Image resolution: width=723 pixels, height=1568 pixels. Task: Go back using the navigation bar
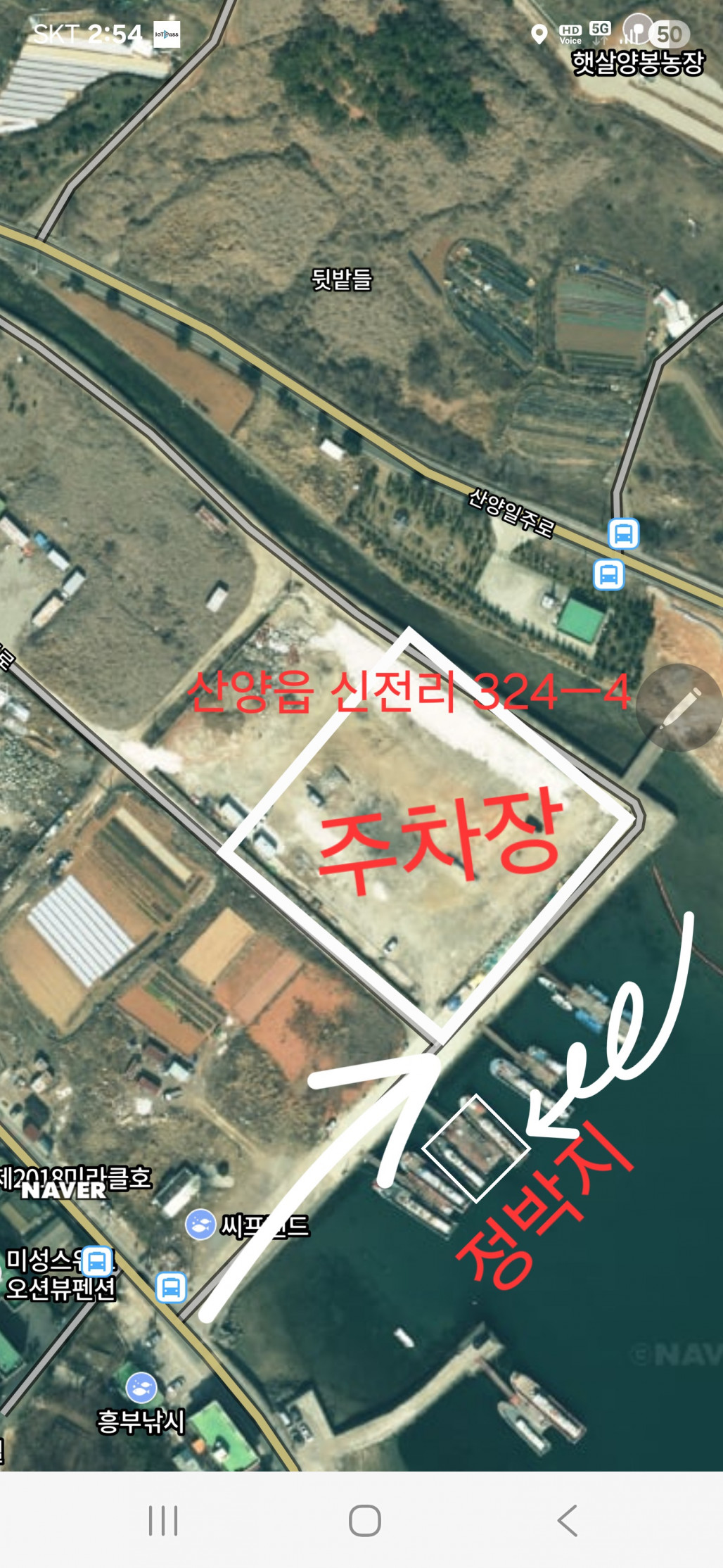pyautogui.click(x=568, y=1520)
